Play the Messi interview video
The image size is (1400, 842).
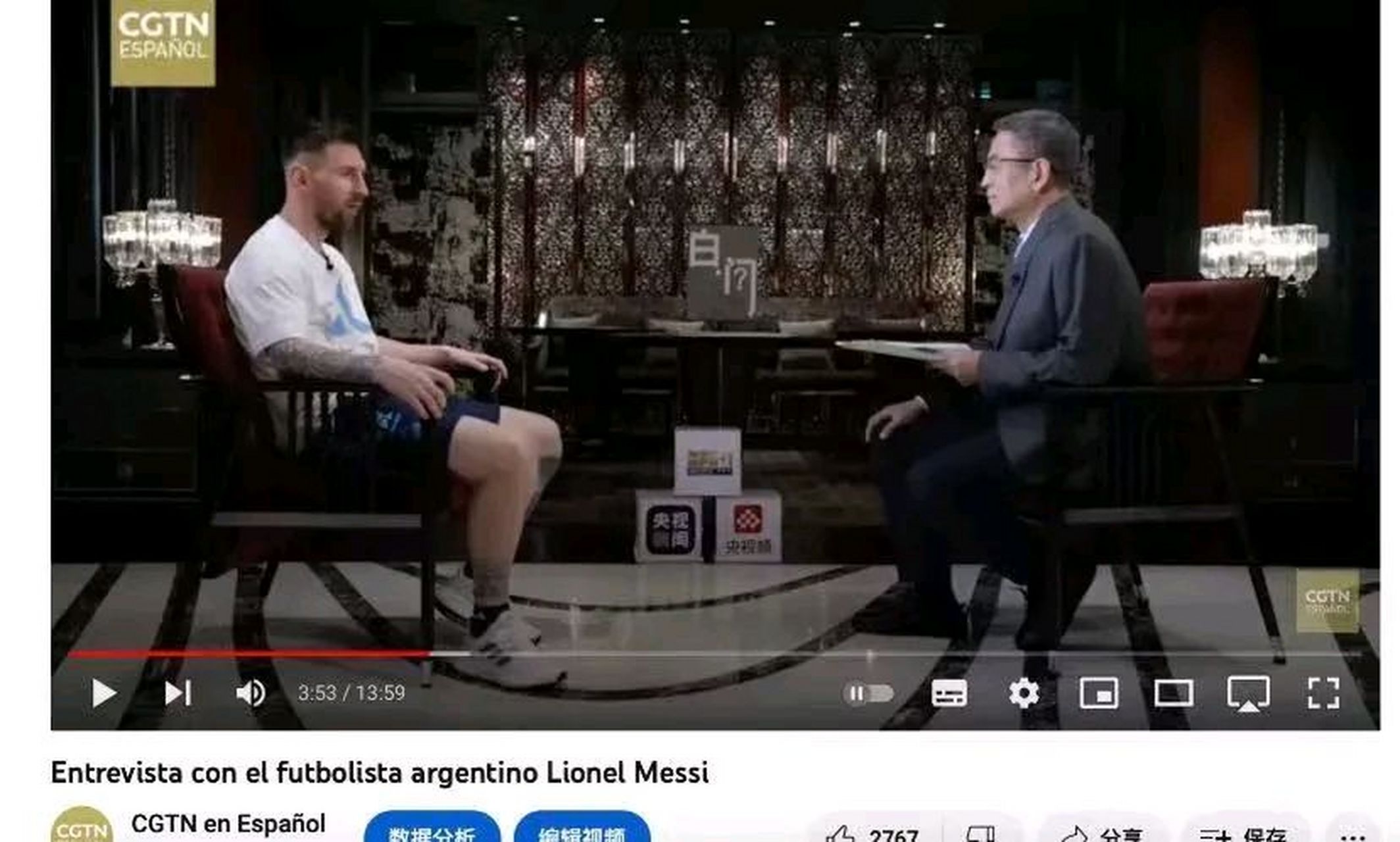coord(103,693)
